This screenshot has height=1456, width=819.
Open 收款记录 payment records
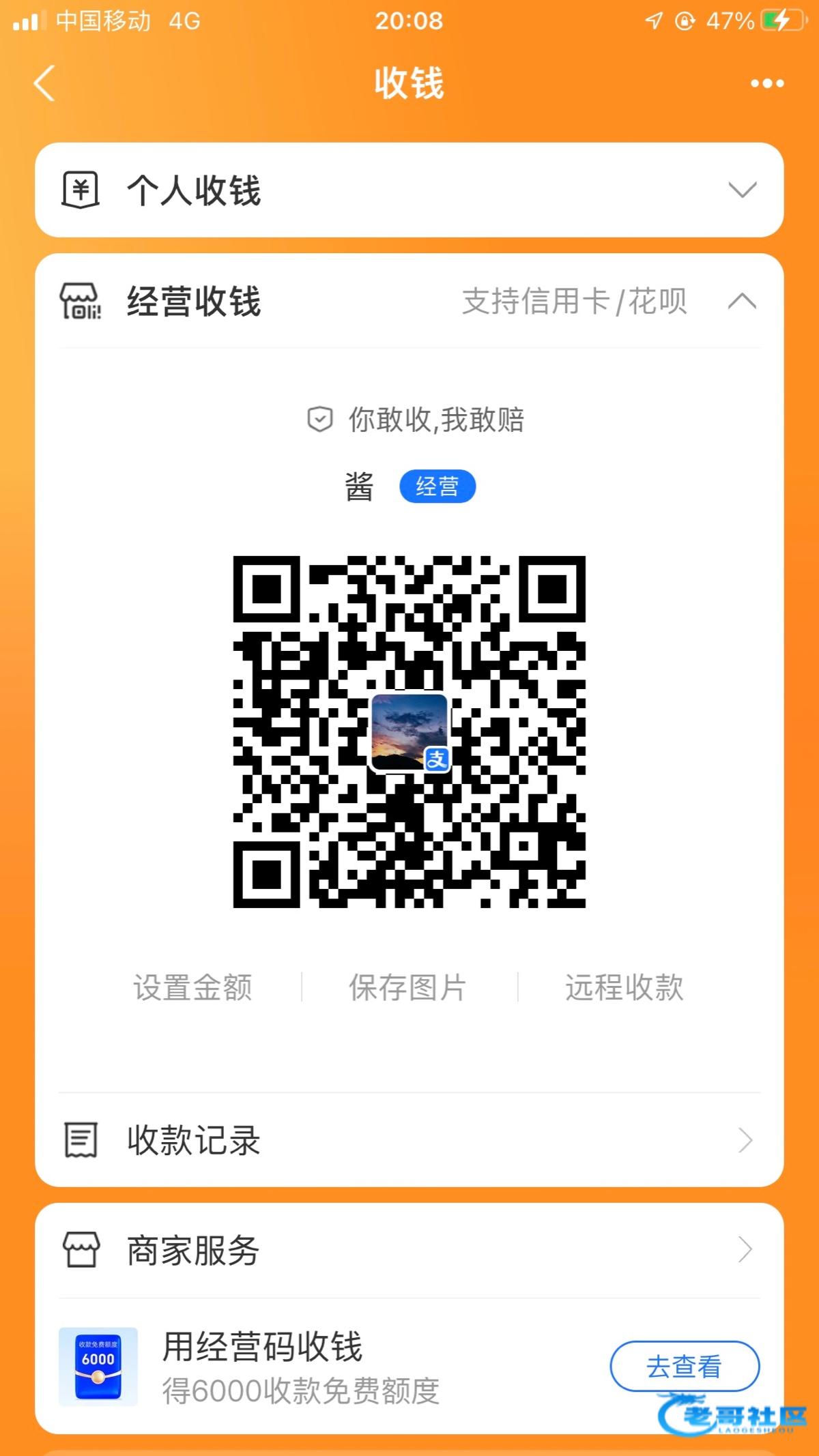(x=408, y=1140)
